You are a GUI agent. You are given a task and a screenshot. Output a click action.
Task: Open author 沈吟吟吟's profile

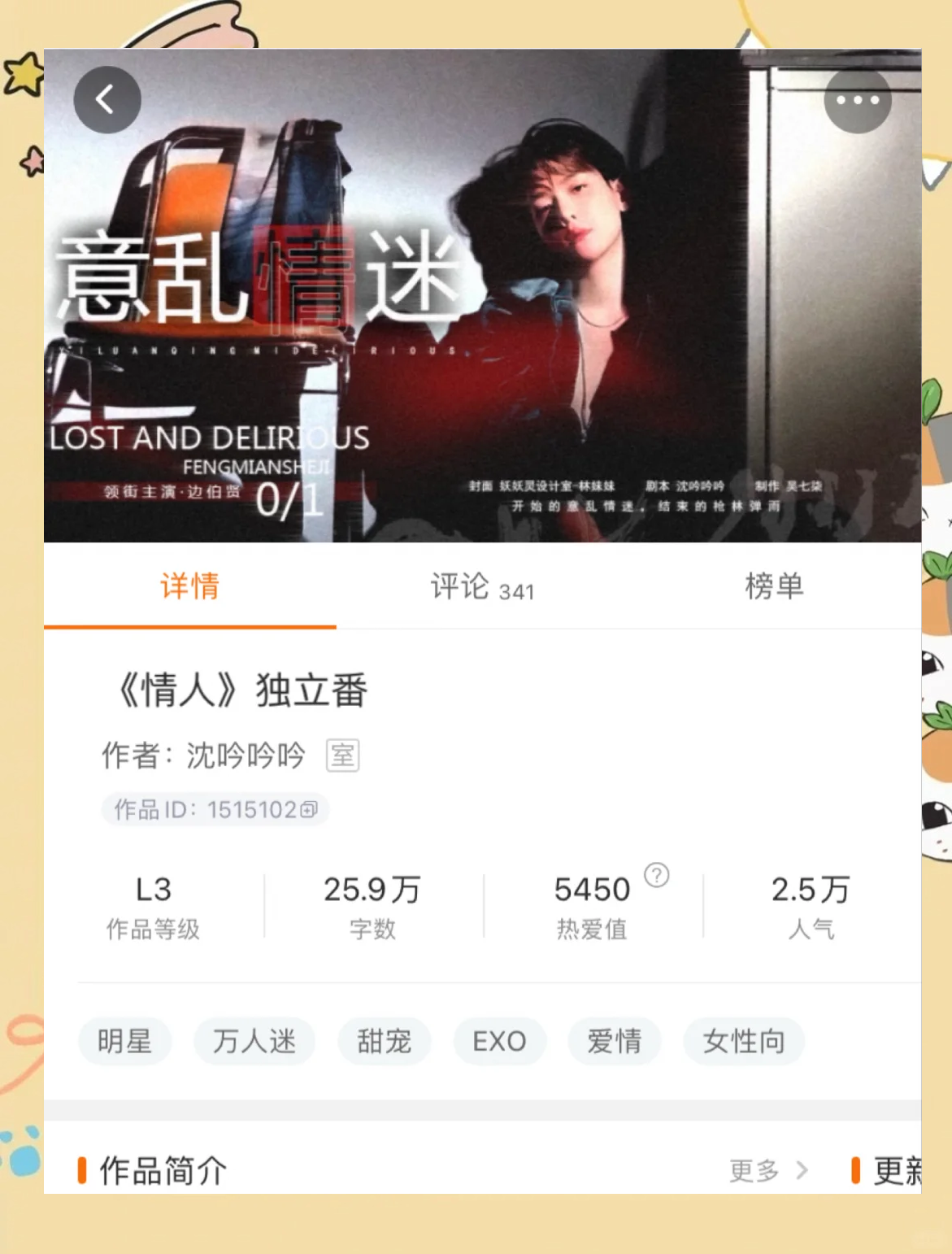click(x=246, y=755)
